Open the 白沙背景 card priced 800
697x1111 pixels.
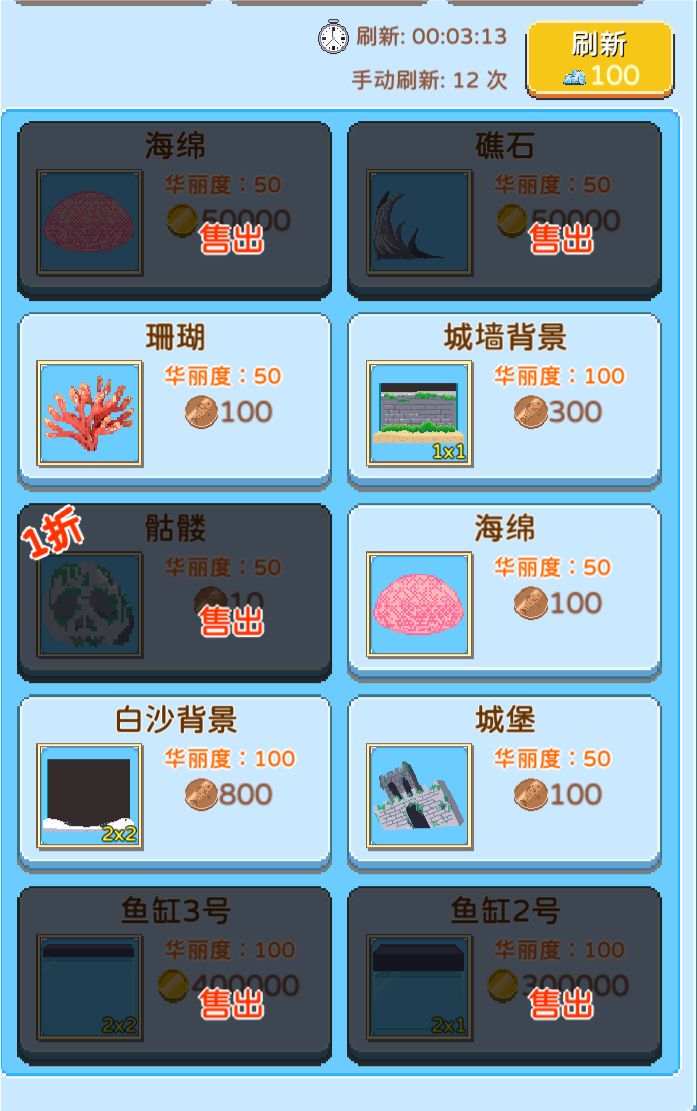[174, 783]
